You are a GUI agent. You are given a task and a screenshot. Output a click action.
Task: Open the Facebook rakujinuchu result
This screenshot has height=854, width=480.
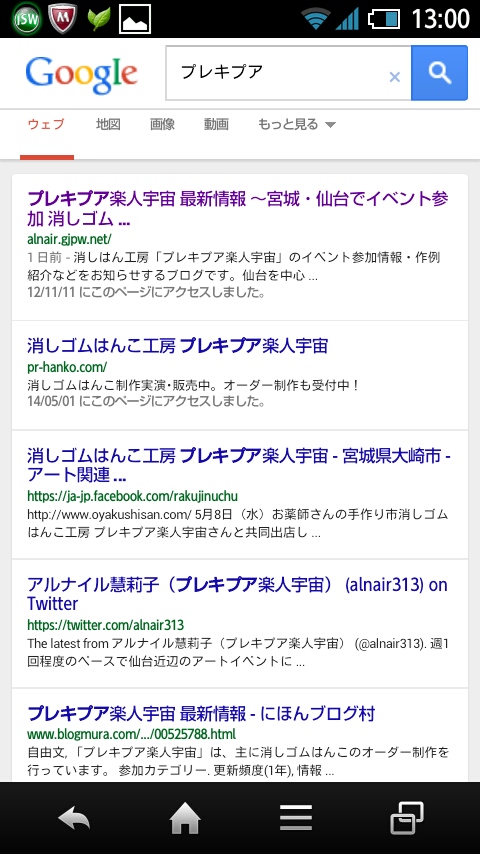coord(239,465)
